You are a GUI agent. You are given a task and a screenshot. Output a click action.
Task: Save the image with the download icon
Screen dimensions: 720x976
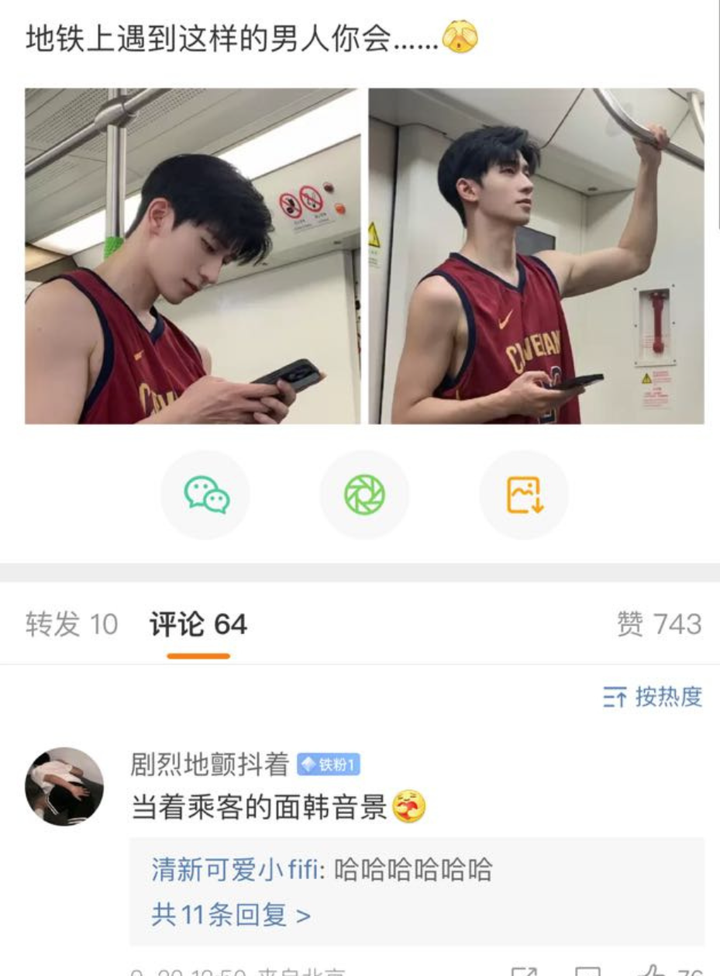tap(524, 495)
